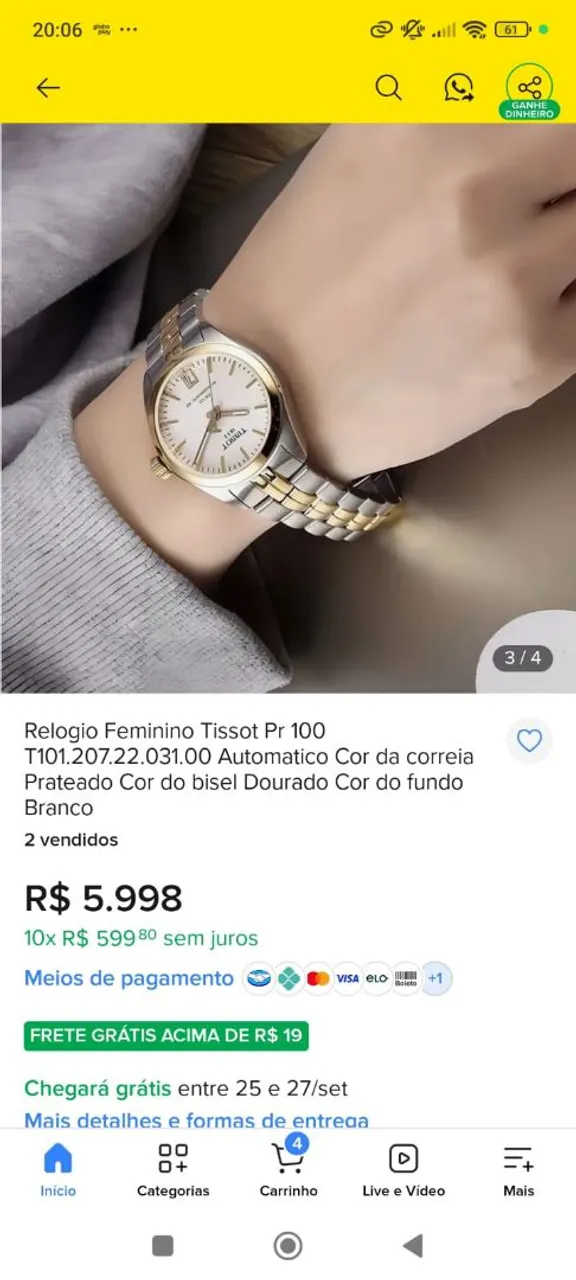The width and height of the screenshot is (576, 1280).
Task: Open the chat support bubble icon
Action: click(459, 88)
